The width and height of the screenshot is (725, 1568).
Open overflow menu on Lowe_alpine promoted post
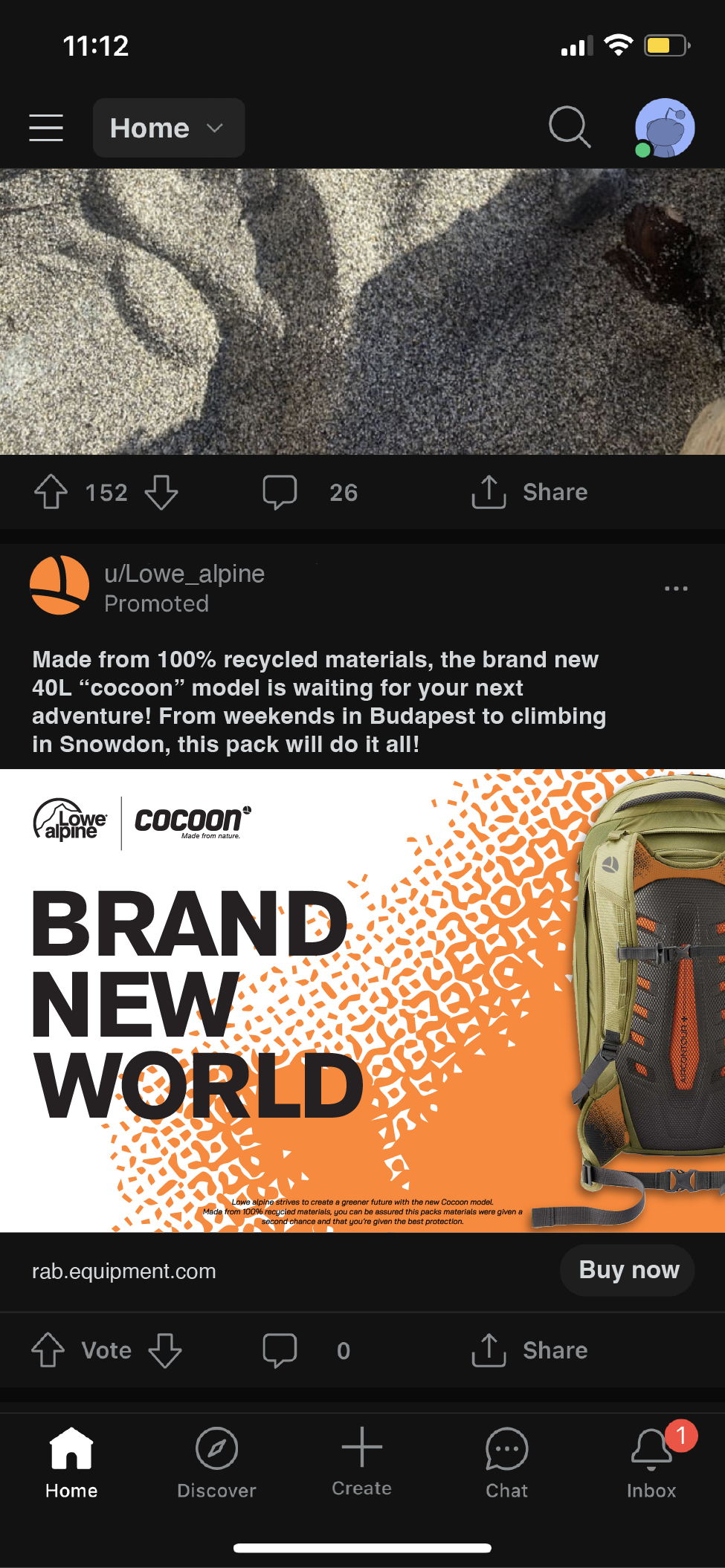(x=675, y=589)
